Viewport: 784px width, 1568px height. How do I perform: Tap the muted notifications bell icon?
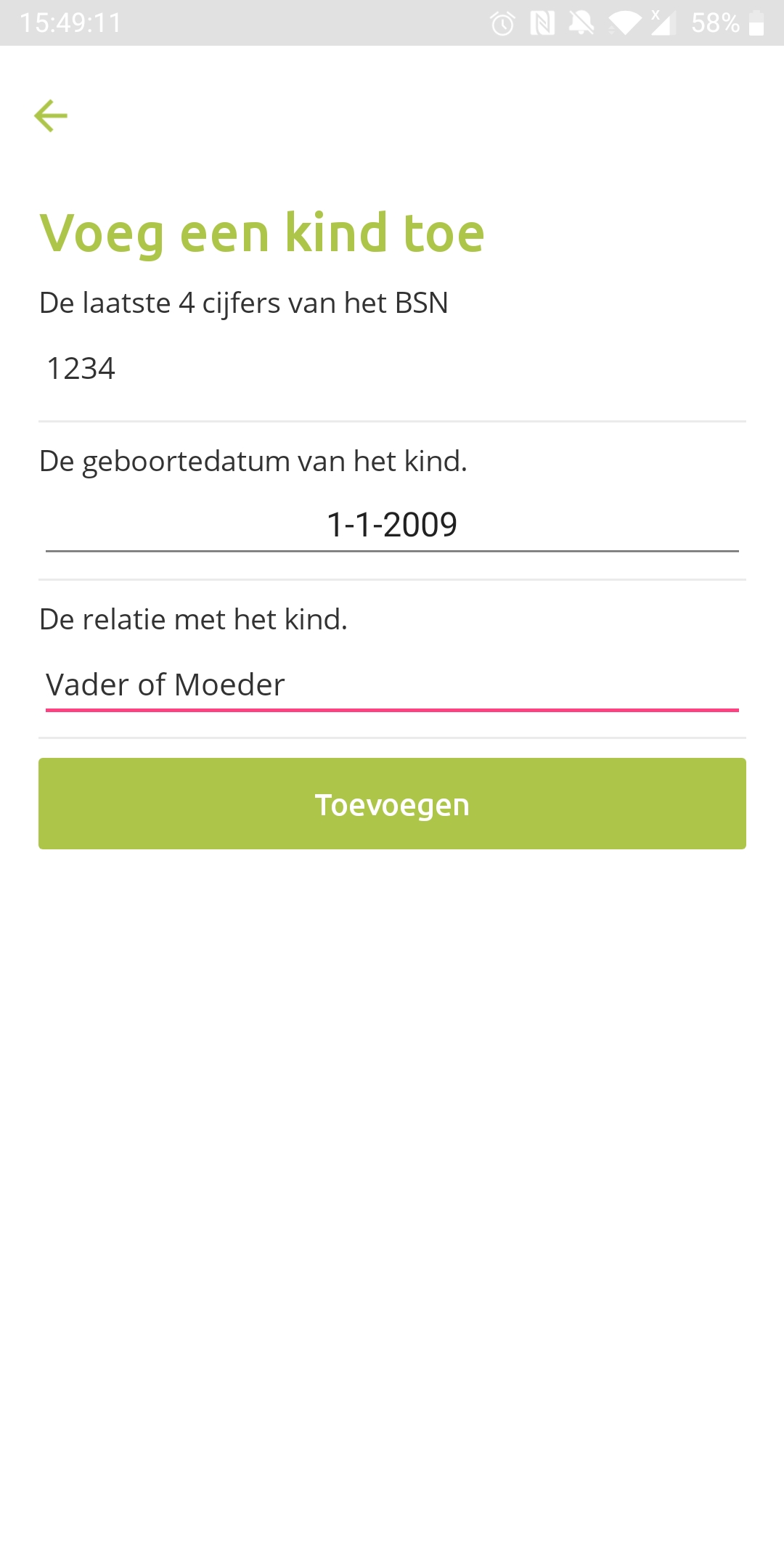click(583, 24)
